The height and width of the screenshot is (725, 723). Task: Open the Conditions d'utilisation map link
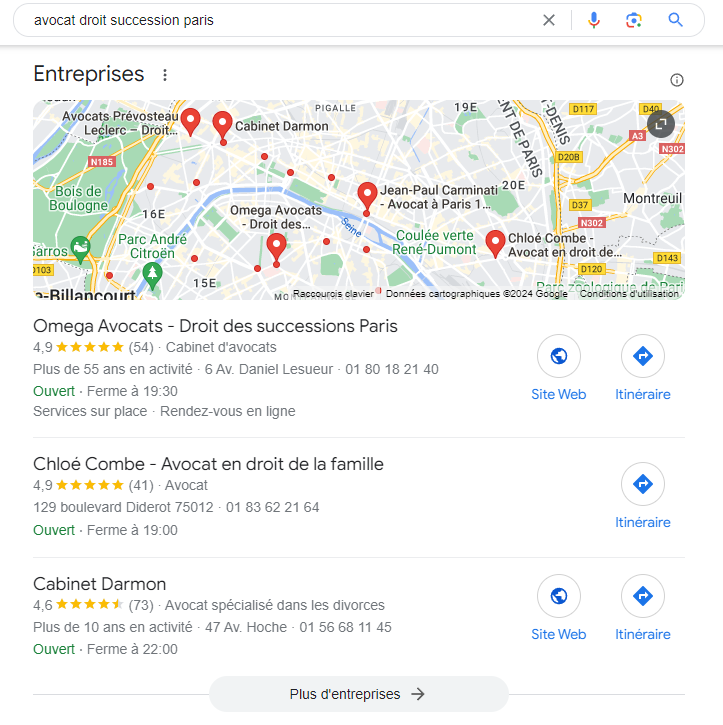click(x=629, y=294)
